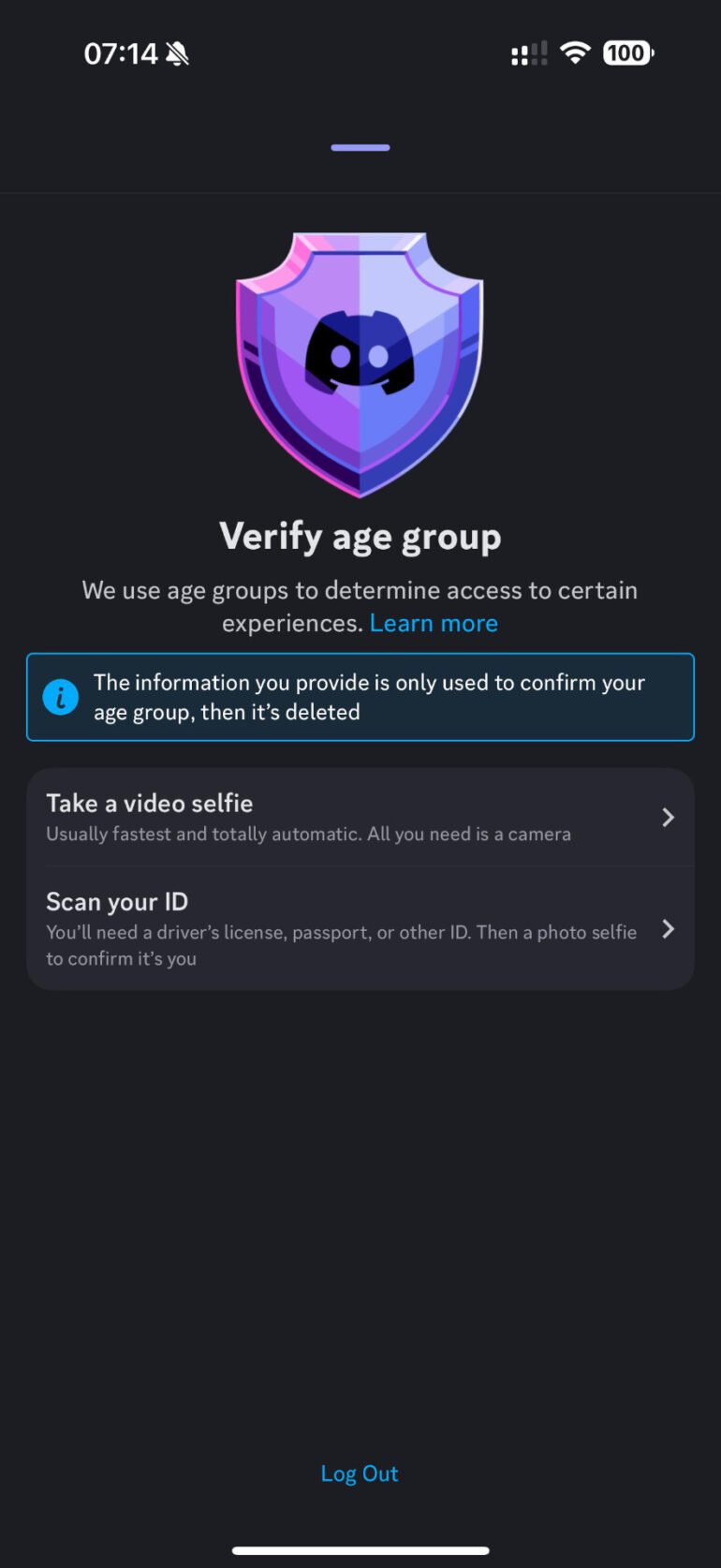Click the cellular signal indicator
721x1568 pixels.
(x=528, y=53)
